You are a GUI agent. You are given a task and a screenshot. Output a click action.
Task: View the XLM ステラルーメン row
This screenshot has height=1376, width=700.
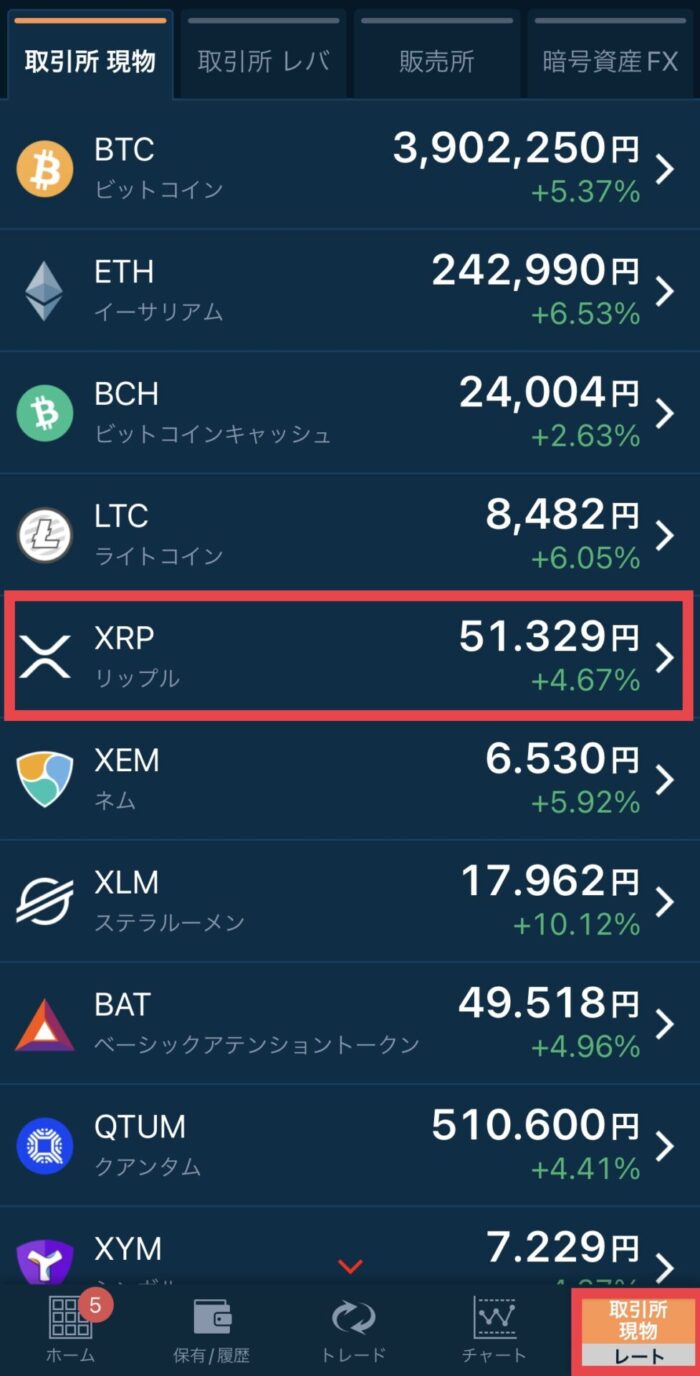(x=350, y=901)
